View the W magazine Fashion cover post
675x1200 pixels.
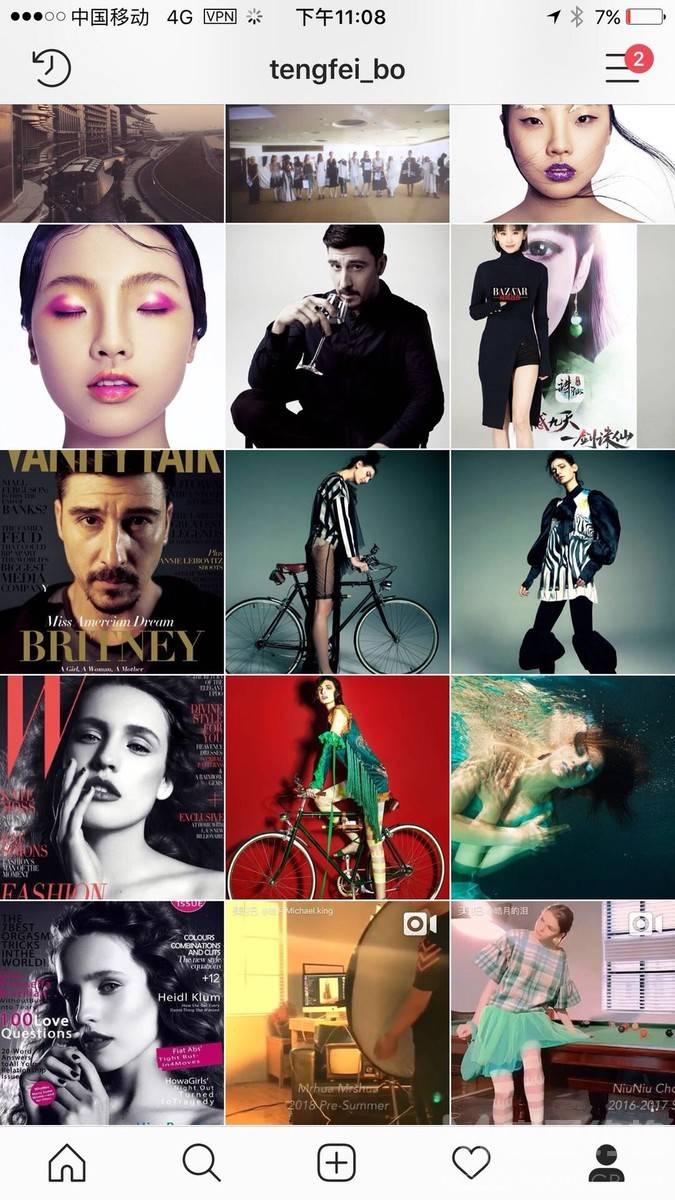click(112, 787)
